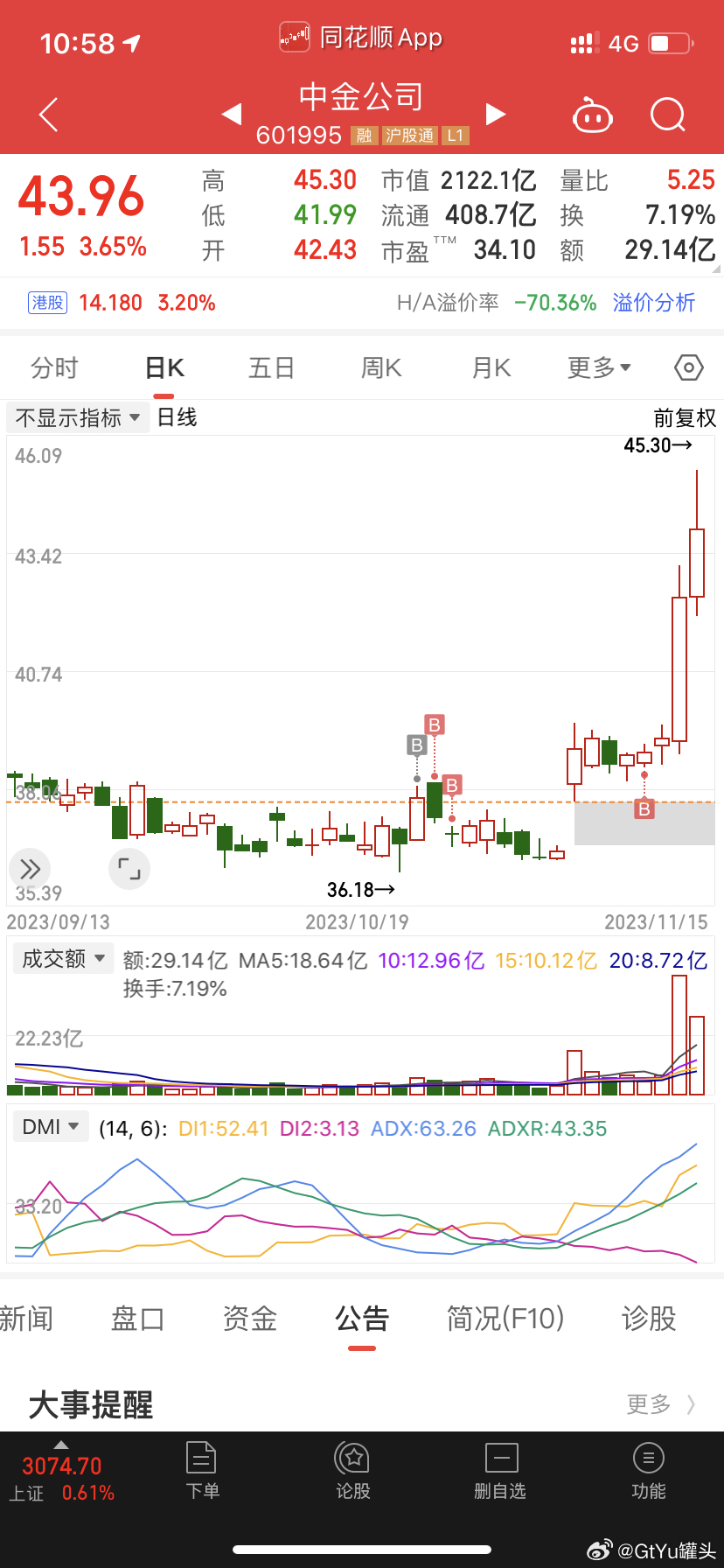Expand the 更多 chart periods dropdown

pos(599,367)
